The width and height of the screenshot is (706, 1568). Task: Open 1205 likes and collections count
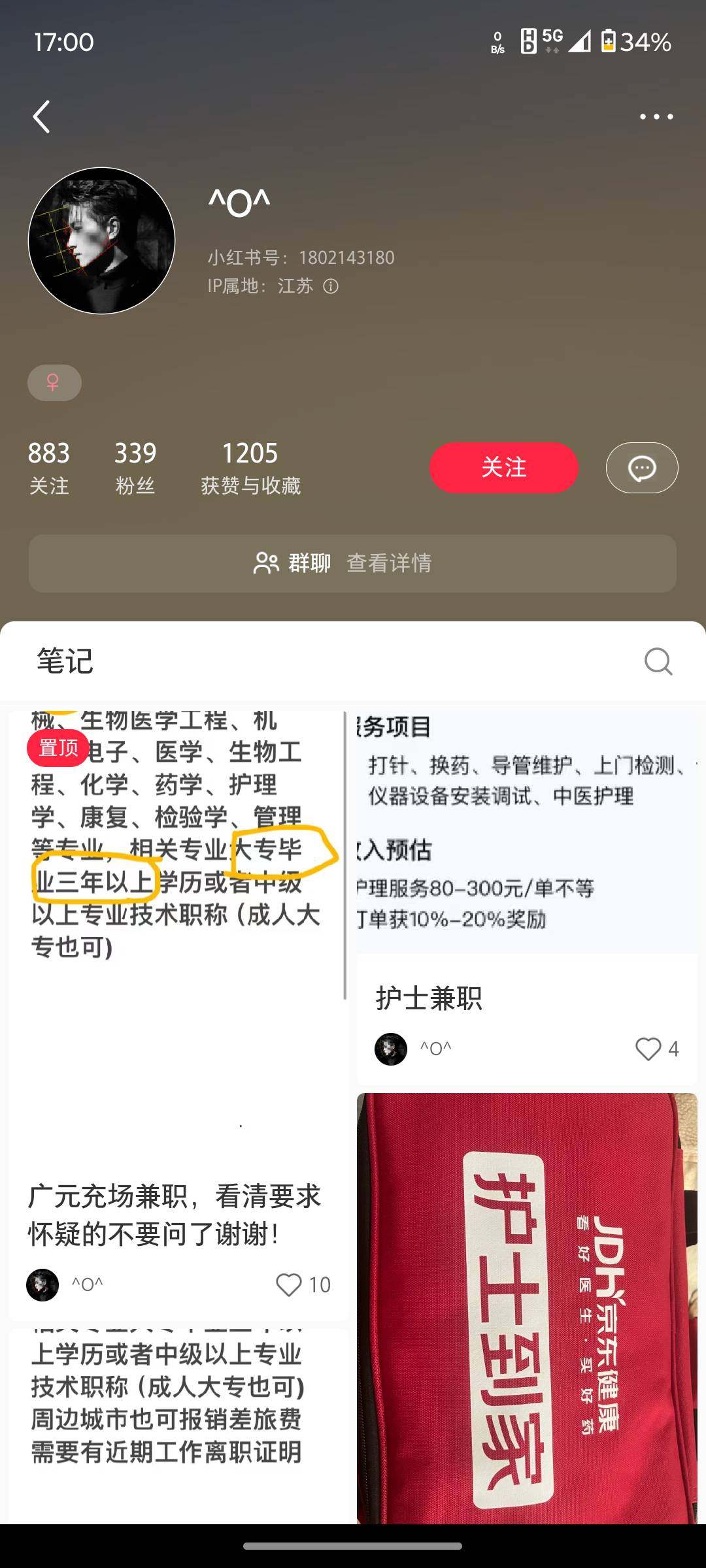point(250,467)
